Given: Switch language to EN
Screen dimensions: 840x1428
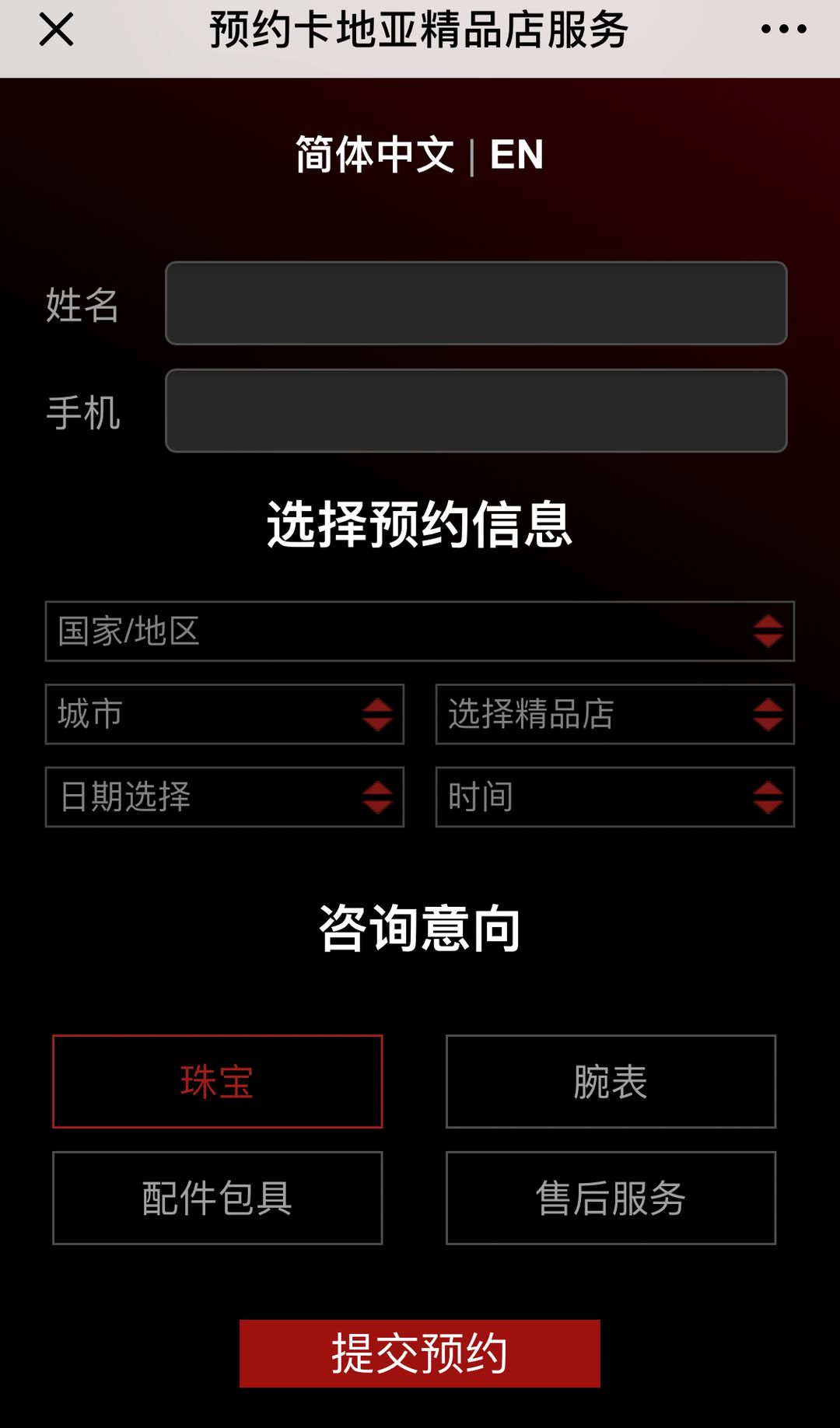Looking at the screenshot, I should [x=516, y=154].
